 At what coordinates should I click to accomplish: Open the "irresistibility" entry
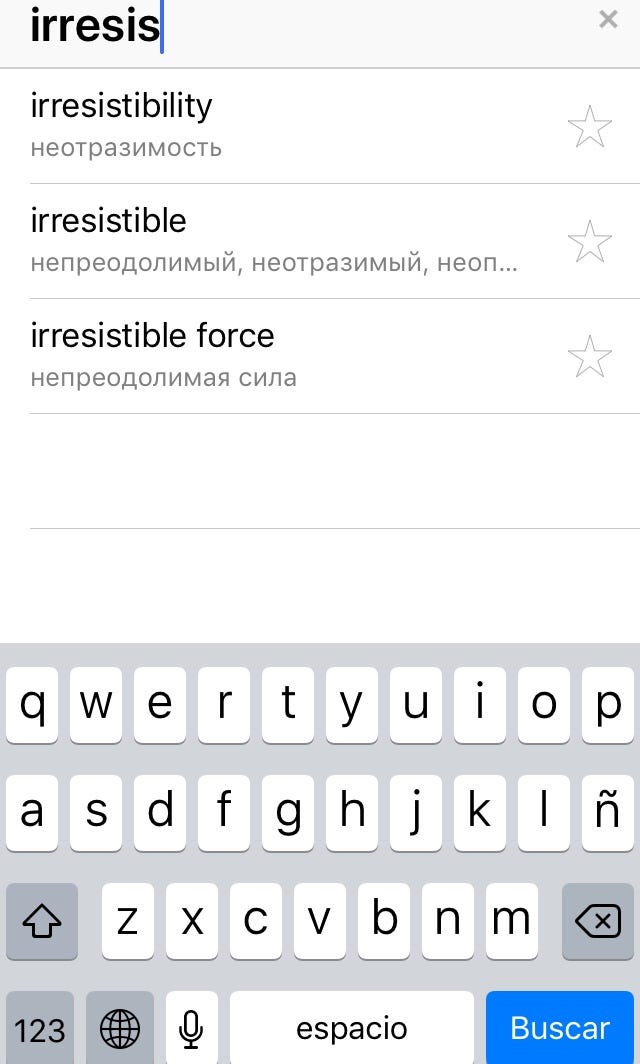pos(280,125)
